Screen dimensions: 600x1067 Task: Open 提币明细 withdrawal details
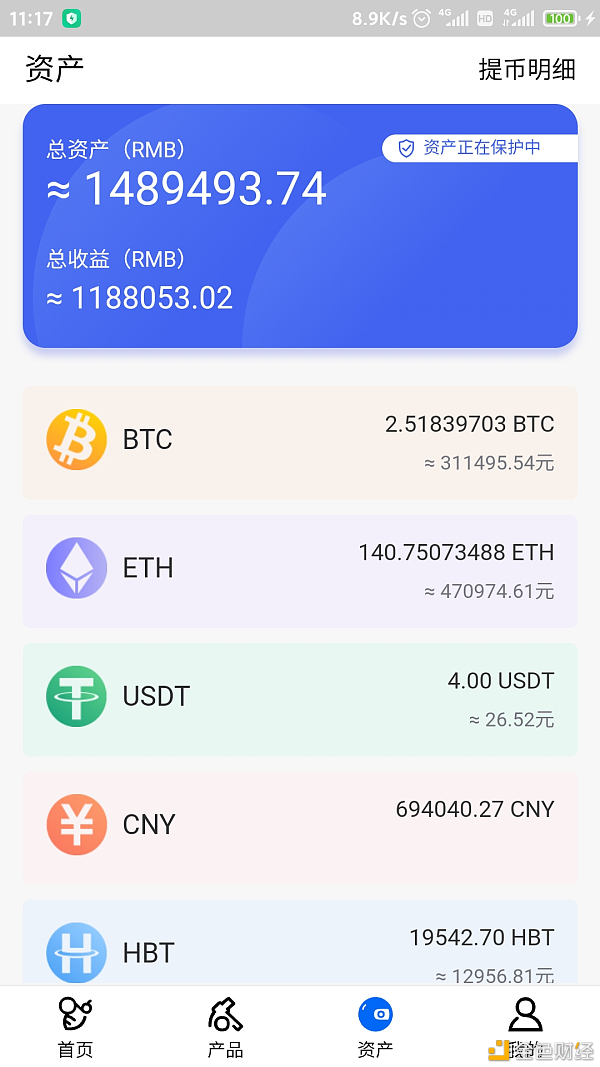coord(527,69)
